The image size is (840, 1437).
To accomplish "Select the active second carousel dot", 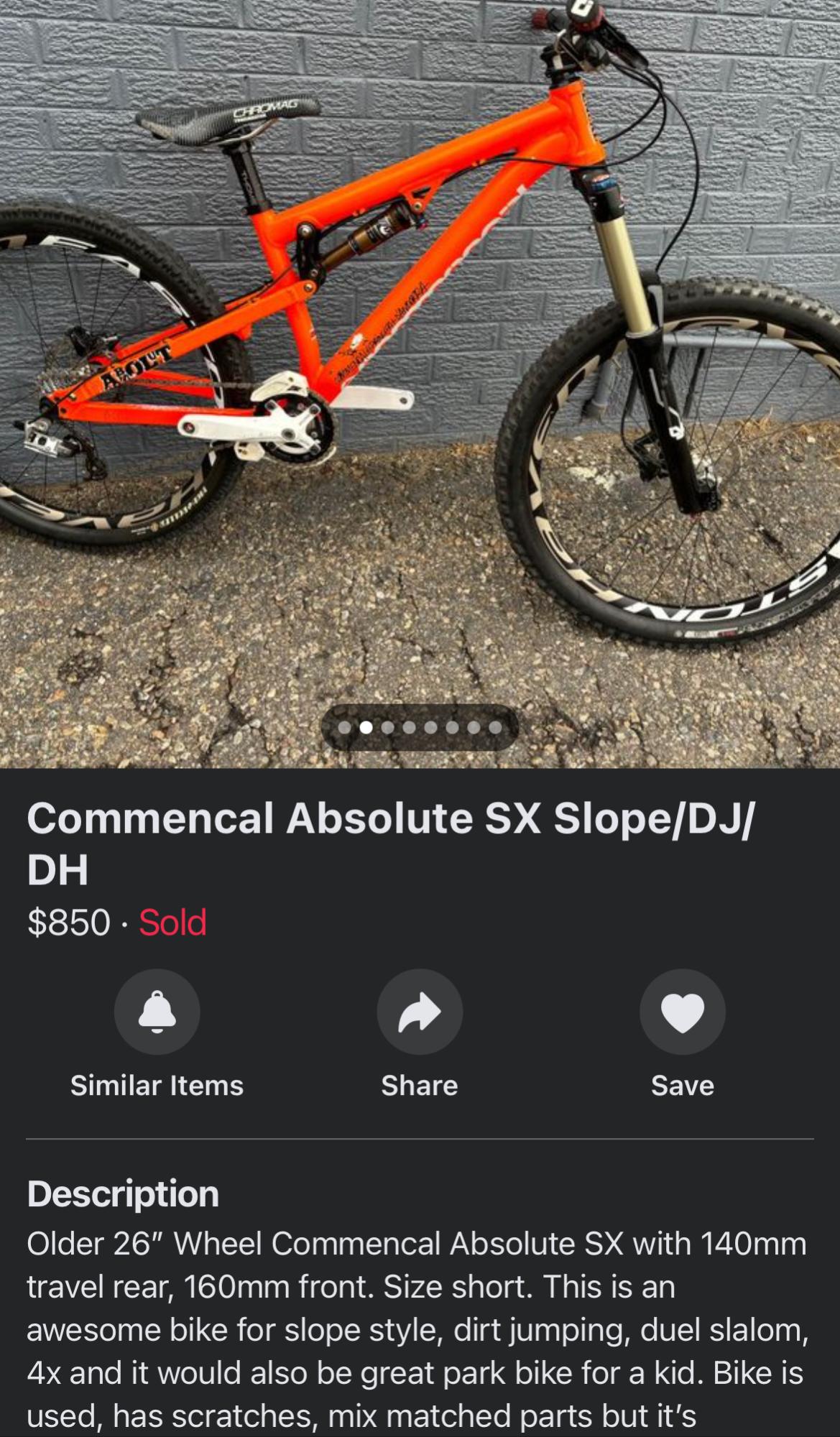I will tap(366, 728).
